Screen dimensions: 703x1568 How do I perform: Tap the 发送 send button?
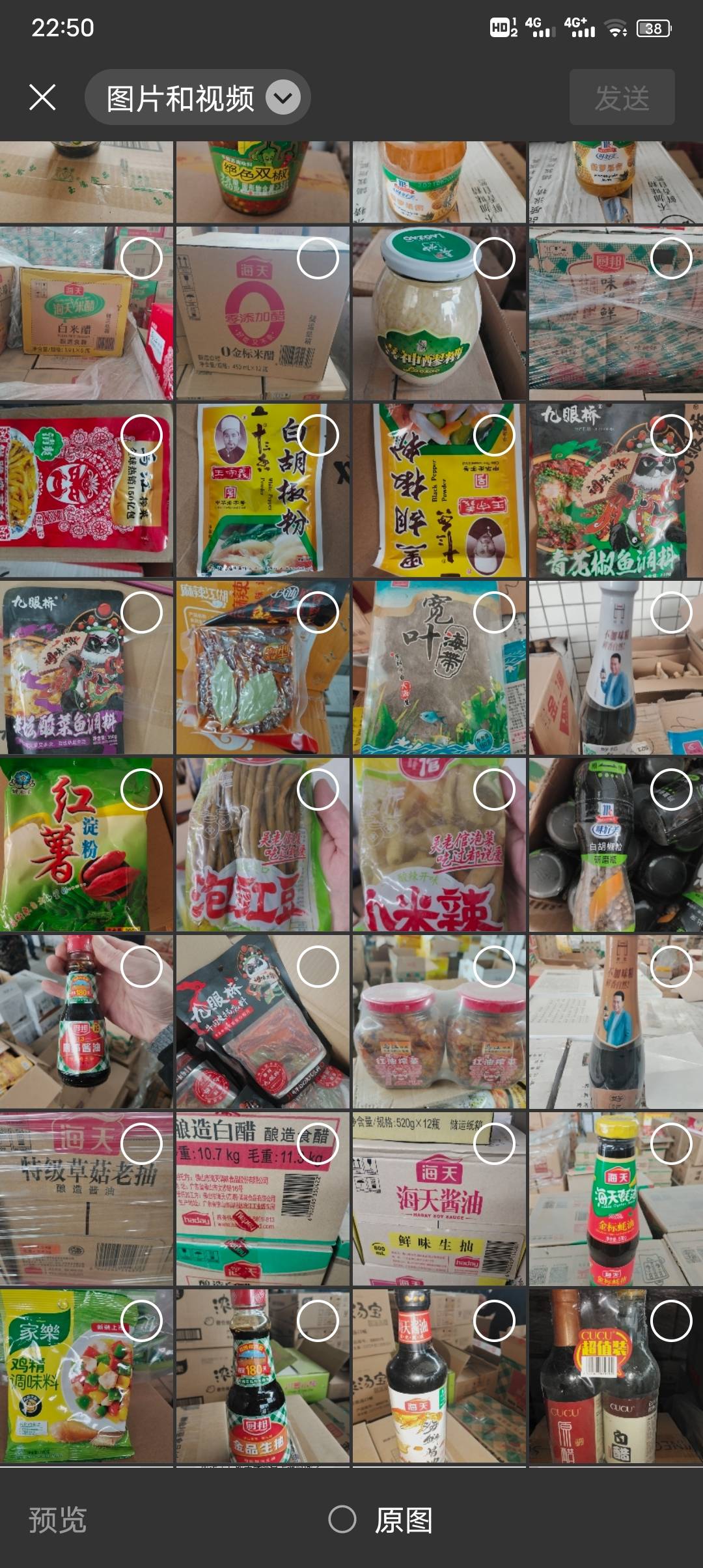(622, 98)
